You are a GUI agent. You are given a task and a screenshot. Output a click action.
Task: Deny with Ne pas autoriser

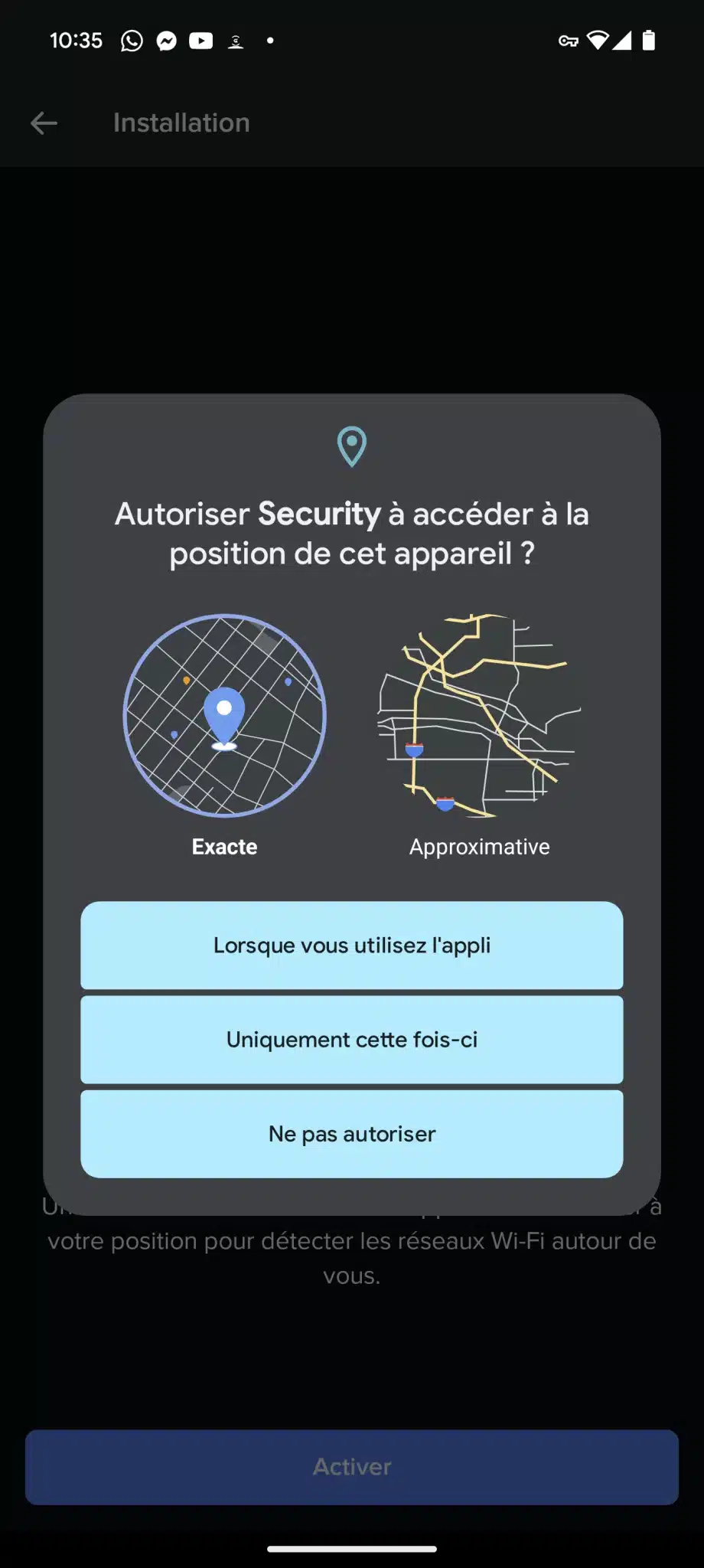click(352, 1134)
